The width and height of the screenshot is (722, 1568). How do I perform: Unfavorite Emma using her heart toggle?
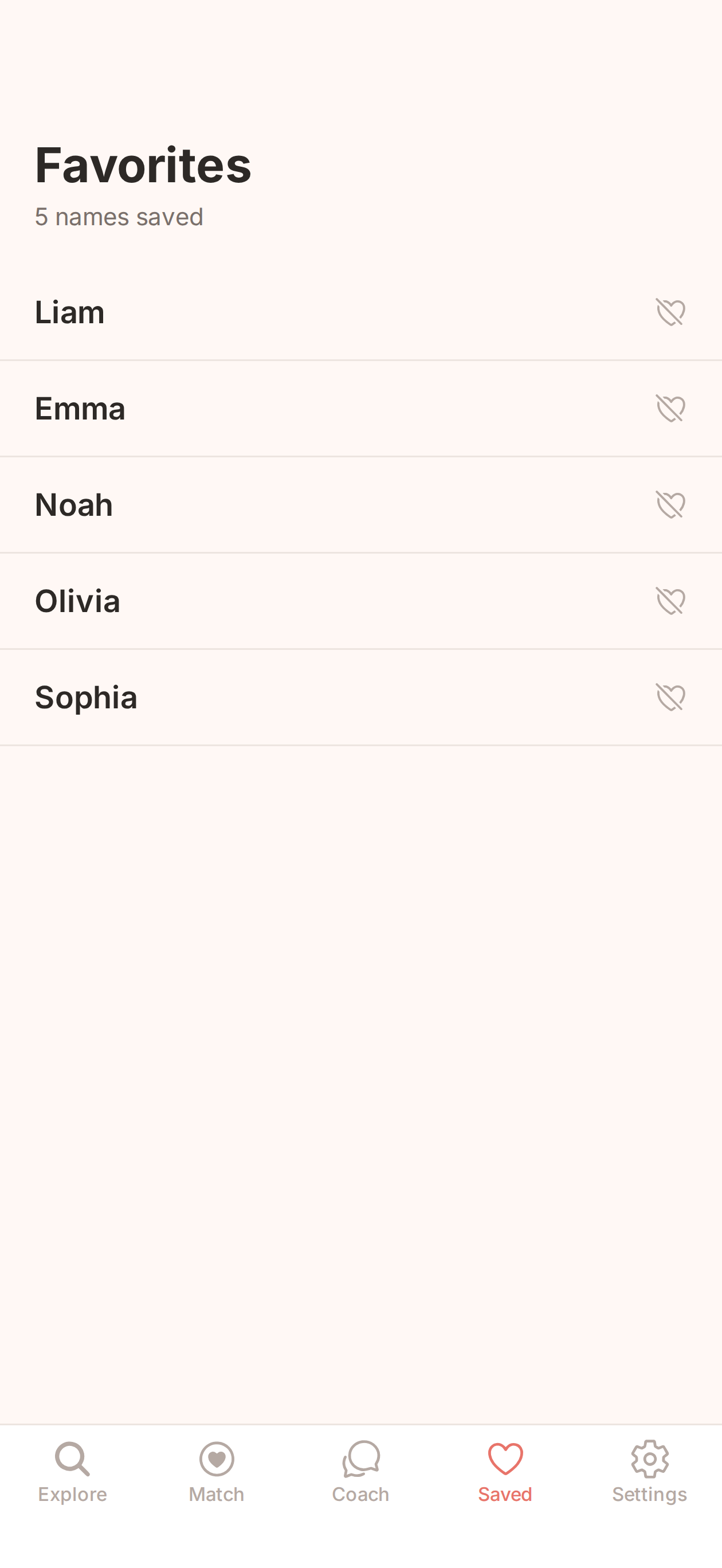pos(671,408)
